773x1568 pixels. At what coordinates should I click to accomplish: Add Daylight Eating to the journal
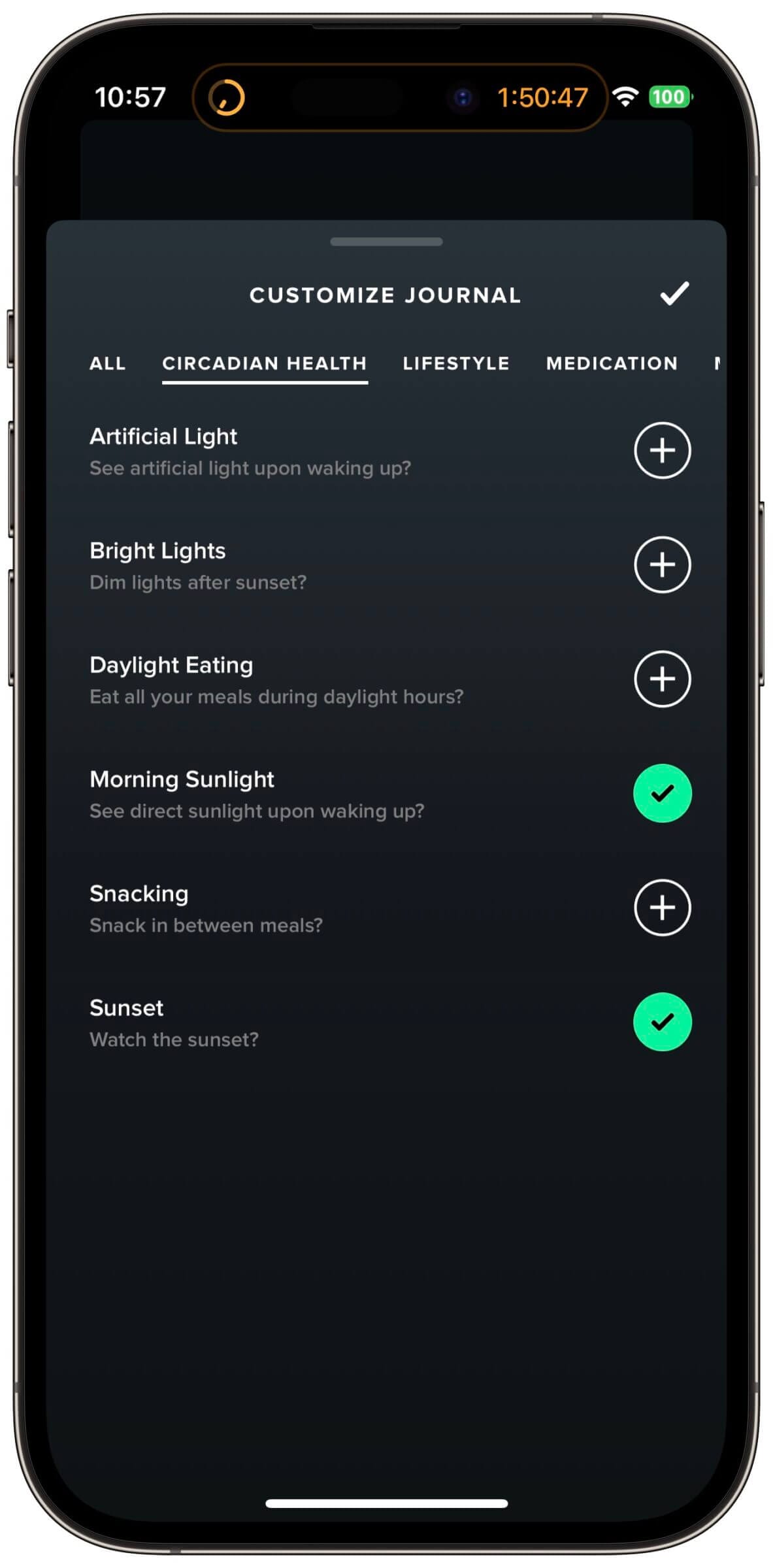coord(662,679)
